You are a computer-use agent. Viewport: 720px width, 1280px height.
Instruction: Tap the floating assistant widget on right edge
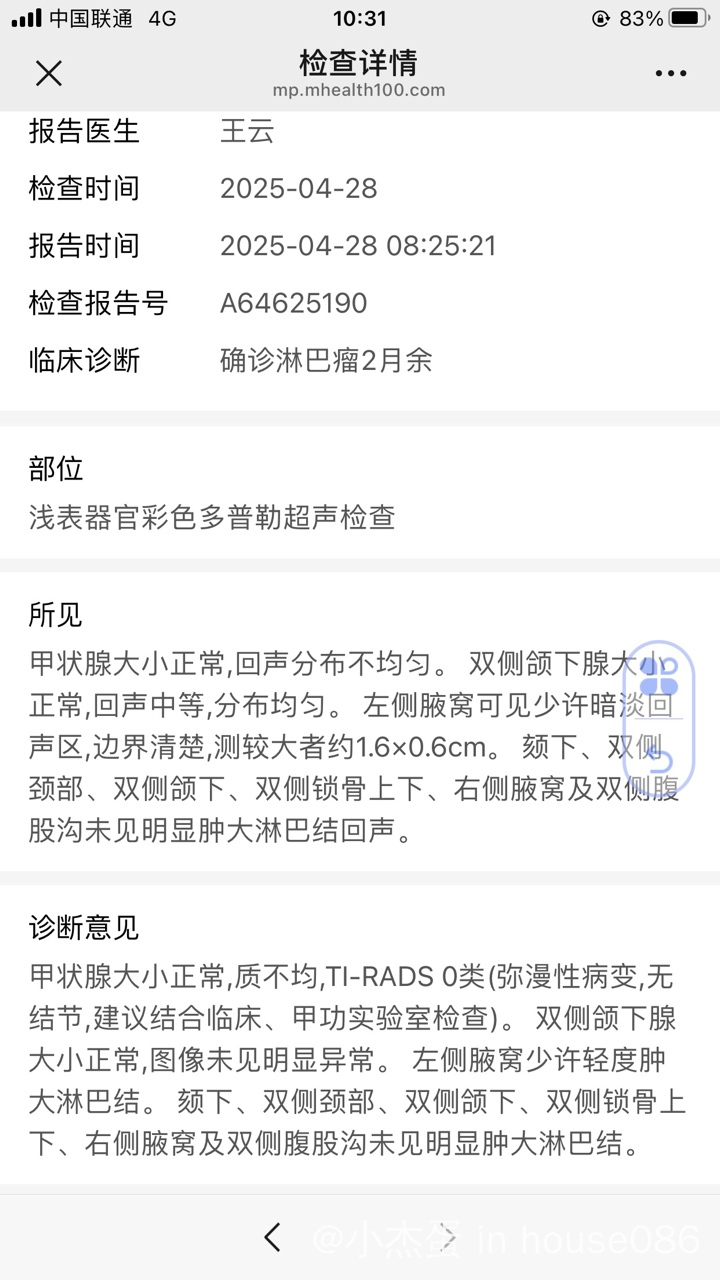coord(659,711)
